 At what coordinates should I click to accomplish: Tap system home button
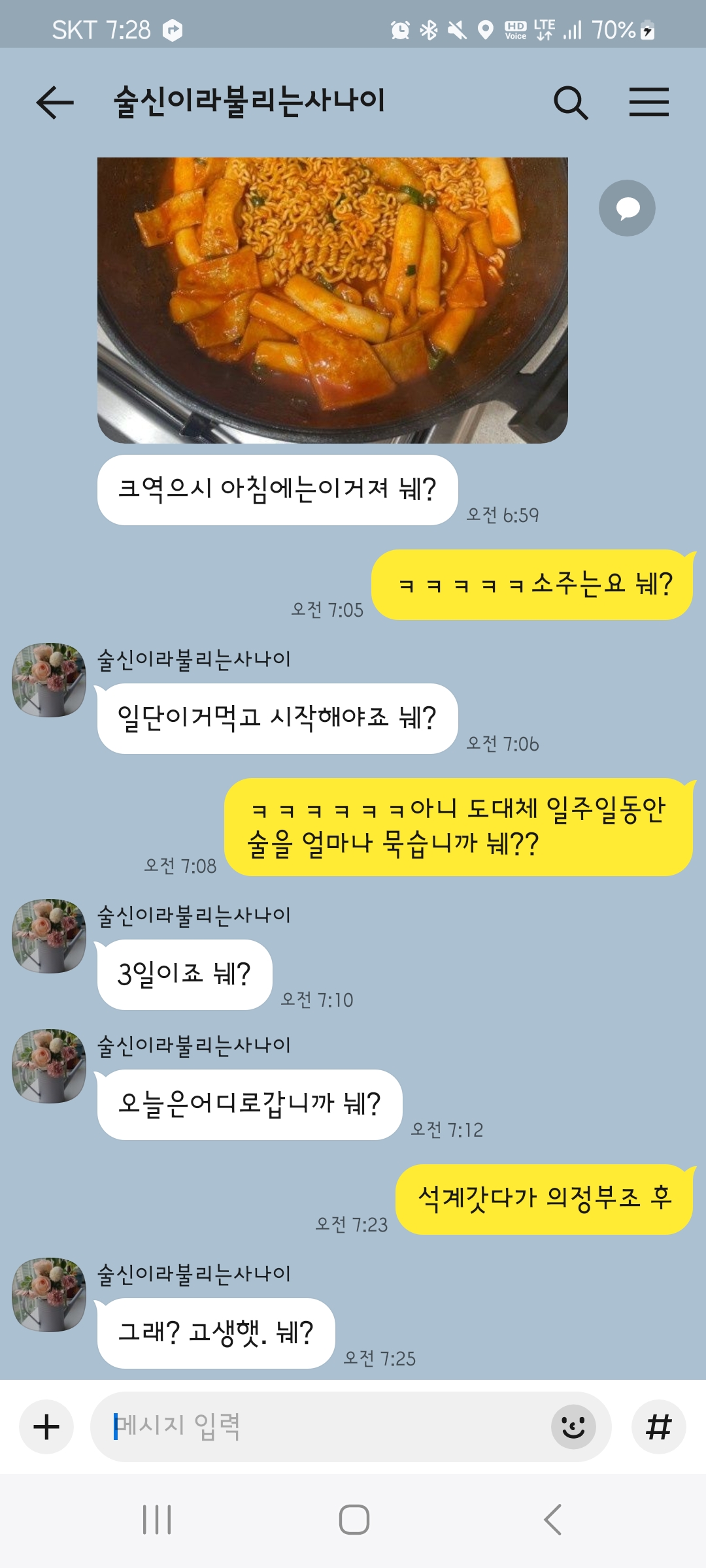click(354, 1520)
